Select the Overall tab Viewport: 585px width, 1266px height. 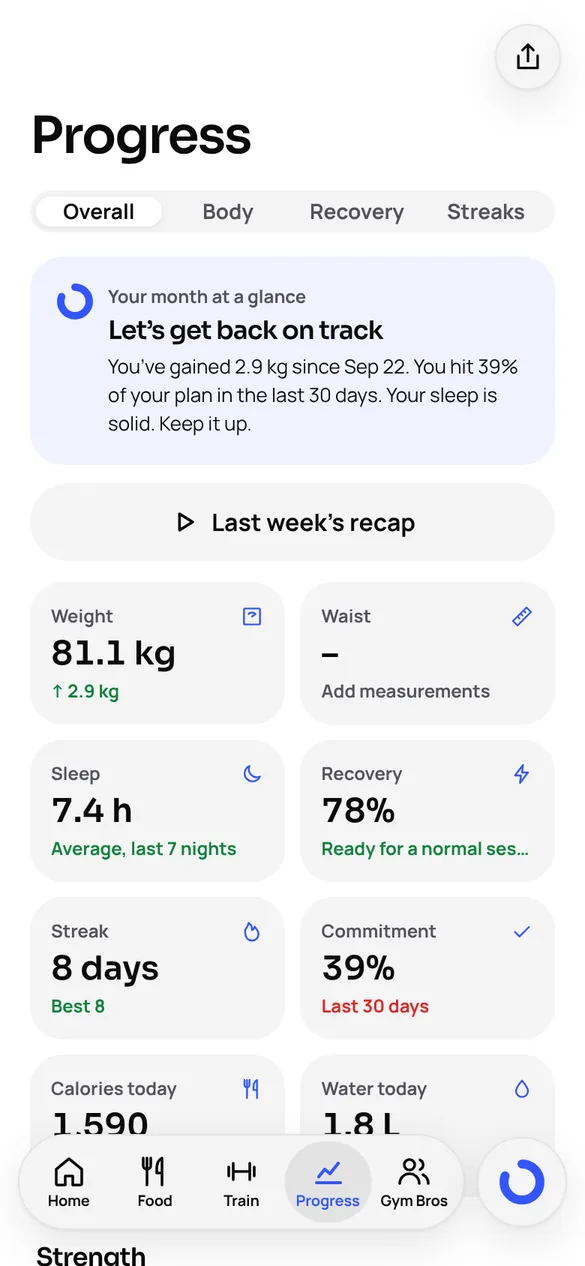(x=99, y=212)
